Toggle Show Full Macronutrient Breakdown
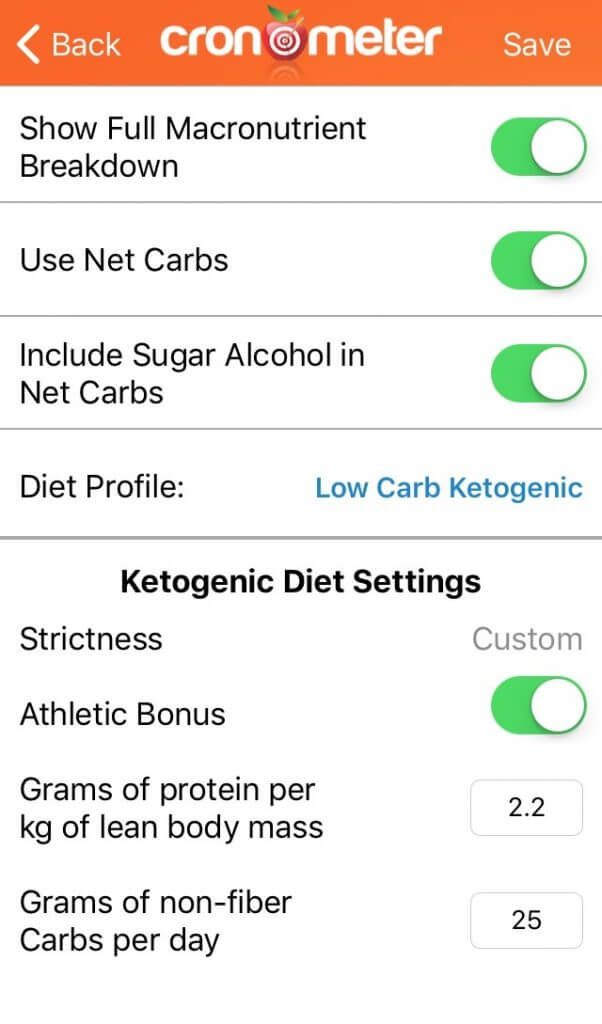This screenshot has height=1024, width=602. coord(539,146)
